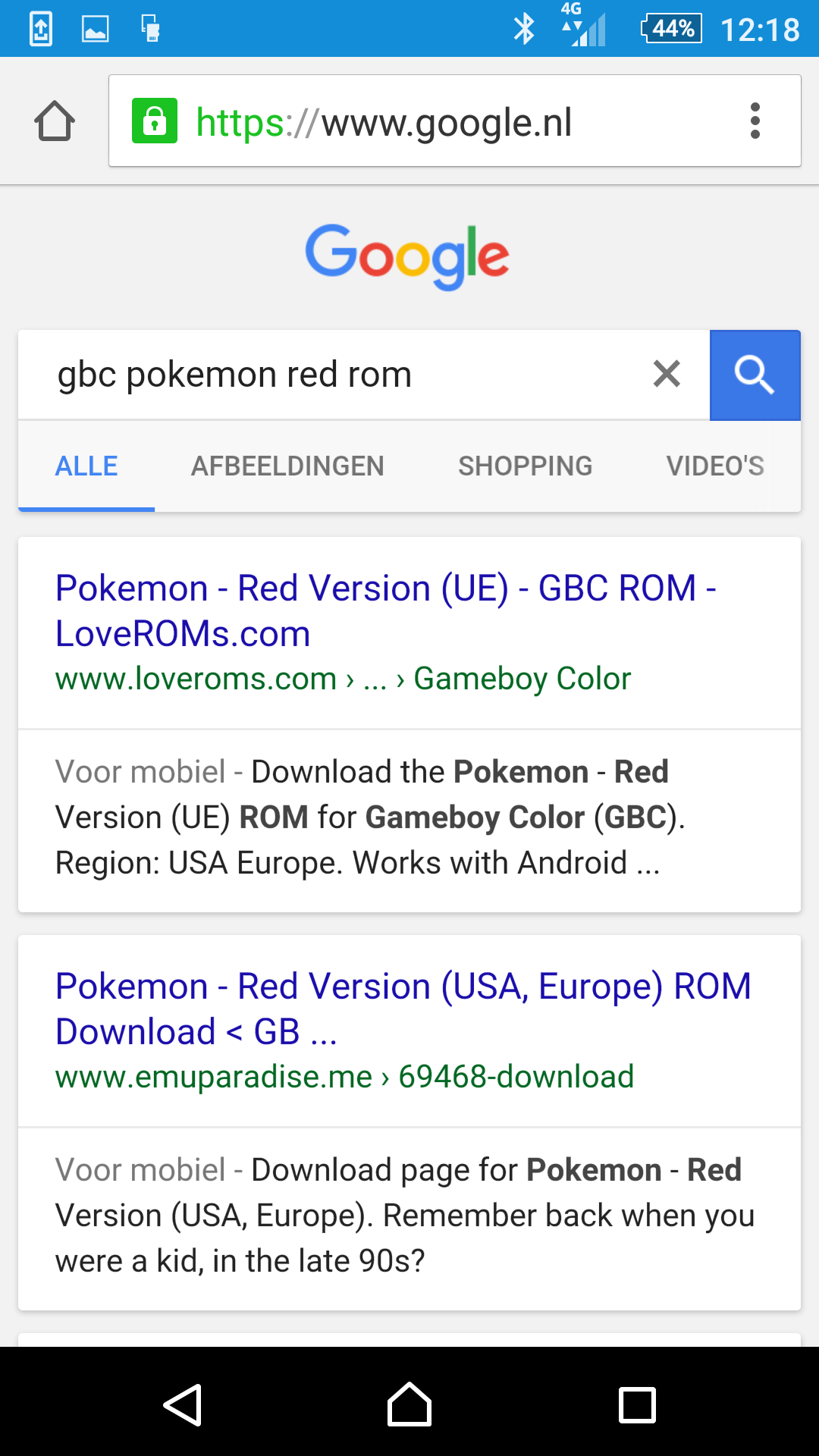Open the browser overflow menu
819x1456 pixels.
pyautogui.click(x=755, y=121)
